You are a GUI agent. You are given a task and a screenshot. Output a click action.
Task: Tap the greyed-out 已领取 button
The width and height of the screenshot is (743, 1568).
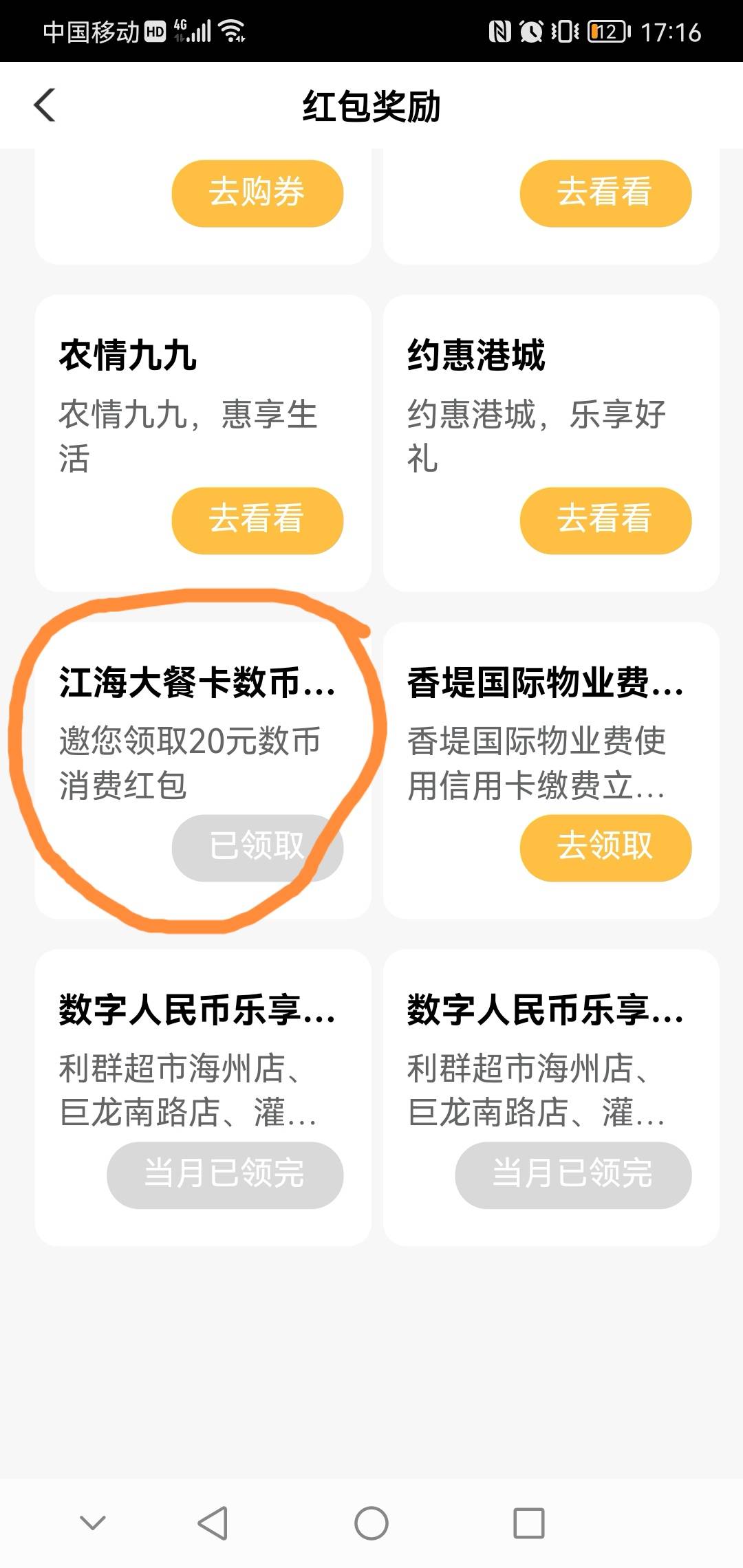pos(257,848)
